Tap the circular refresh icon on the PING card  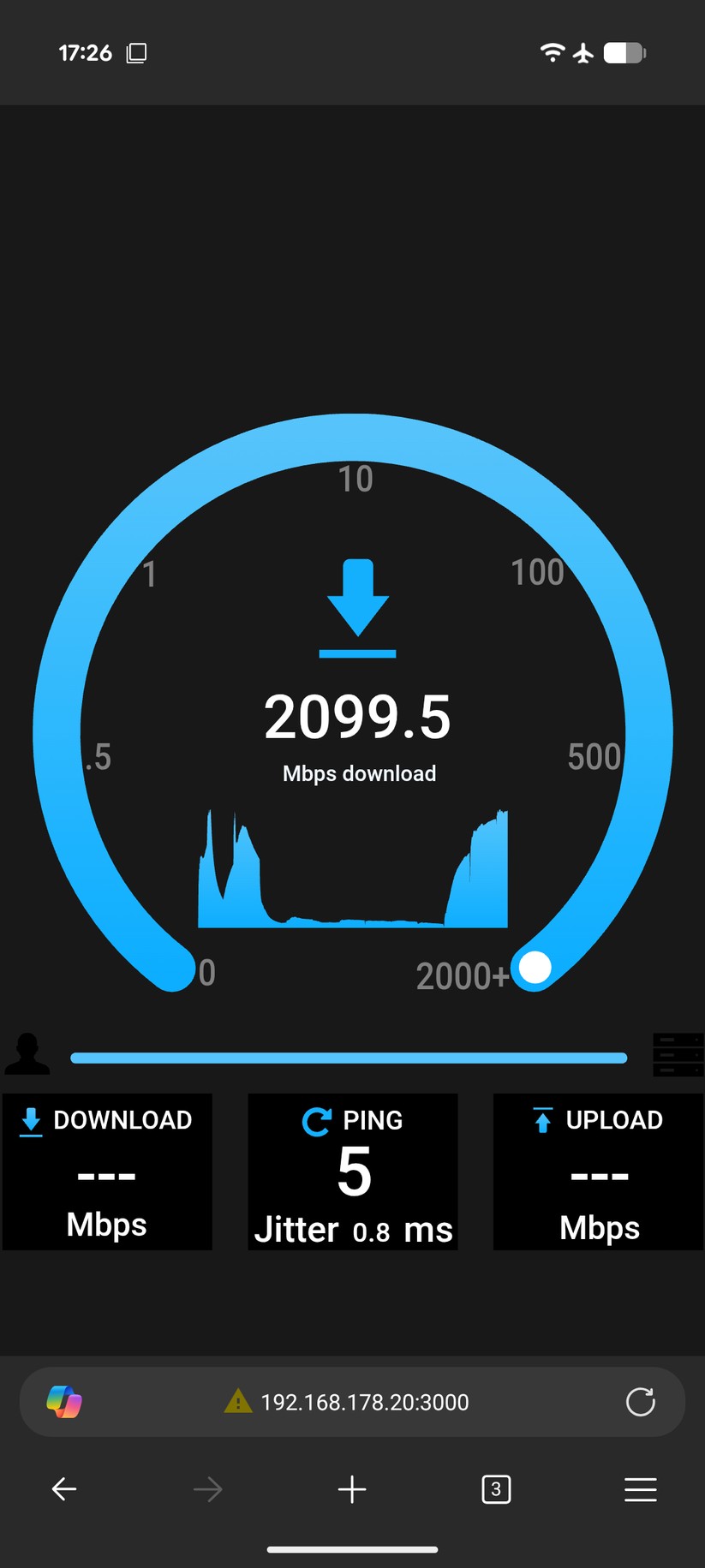(317, 1118)
